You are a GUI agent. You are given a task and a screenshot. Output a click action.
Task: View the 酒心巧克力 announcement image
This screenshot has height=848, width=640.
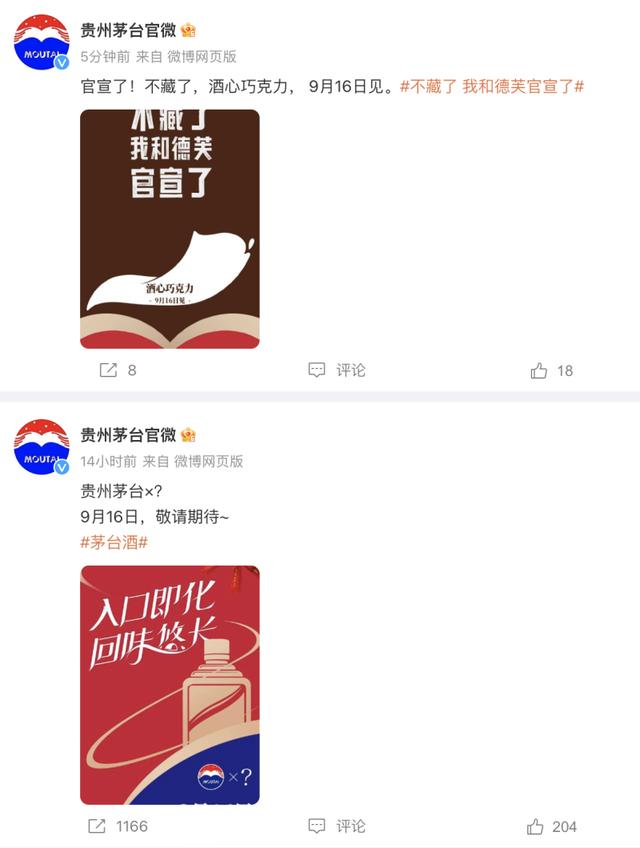[170, 229]
